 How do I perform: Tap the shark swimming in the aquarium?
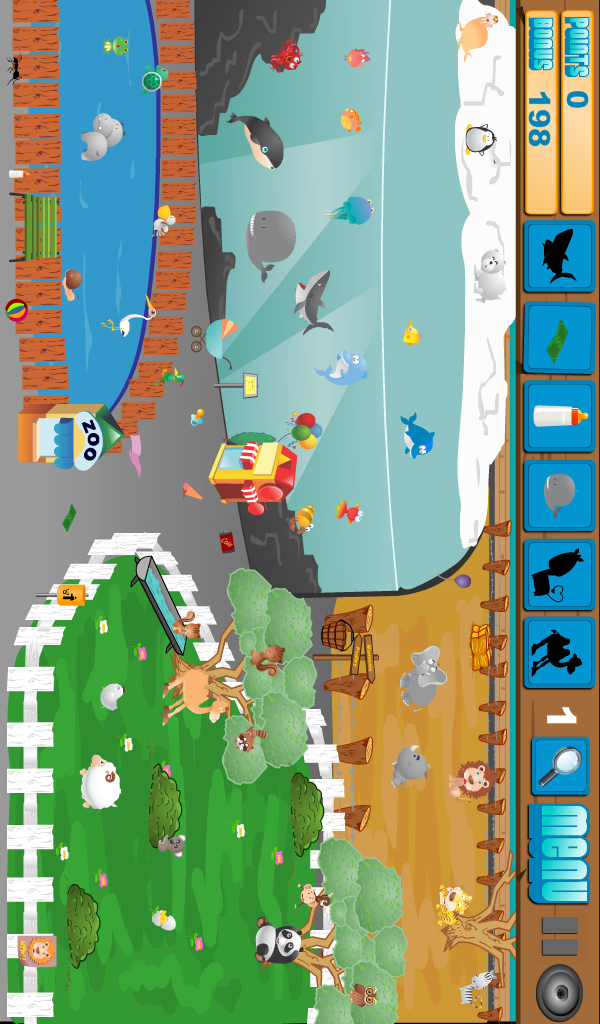[x=313, y=302]
